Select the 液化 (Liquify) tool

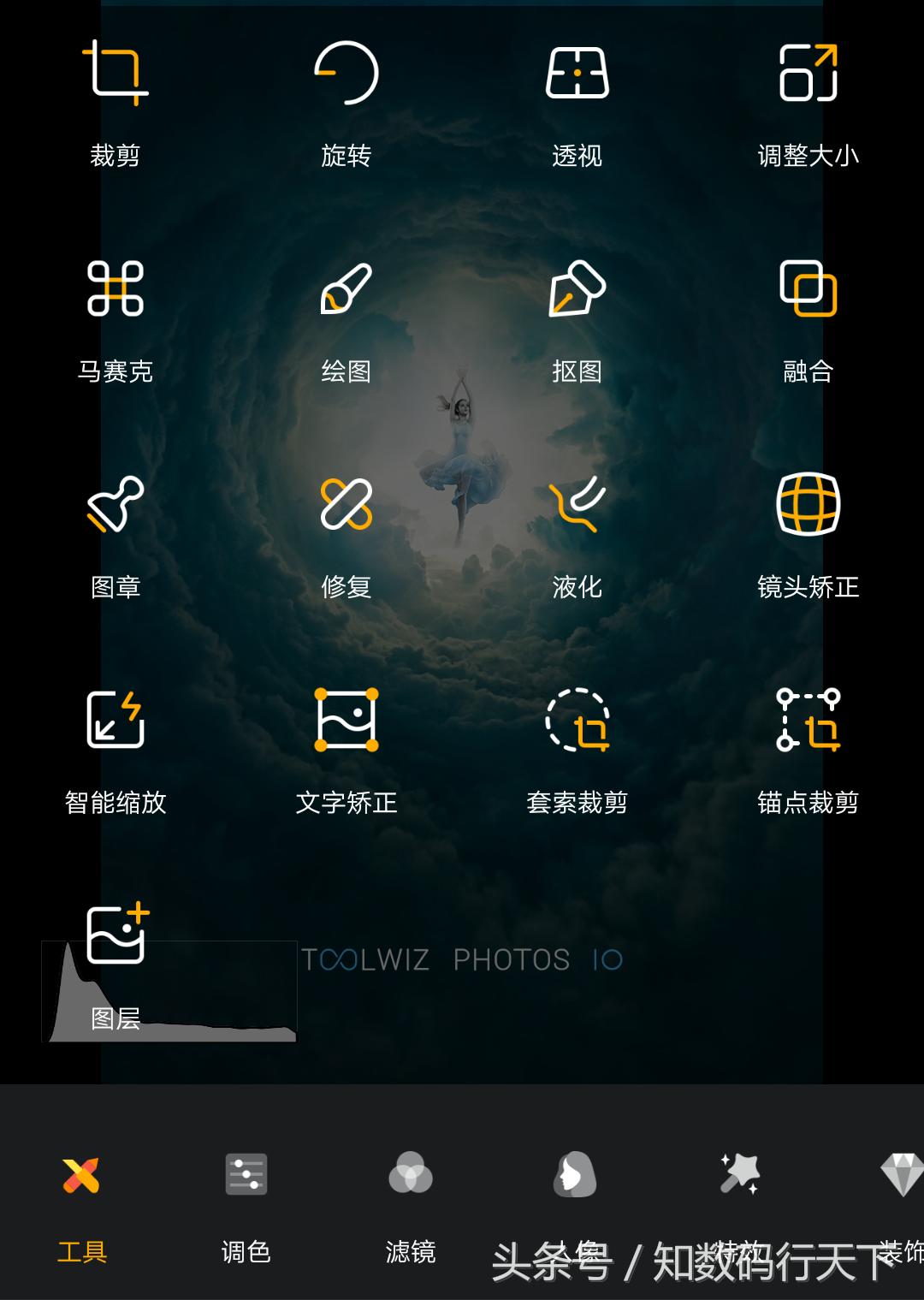coord(577,535)
